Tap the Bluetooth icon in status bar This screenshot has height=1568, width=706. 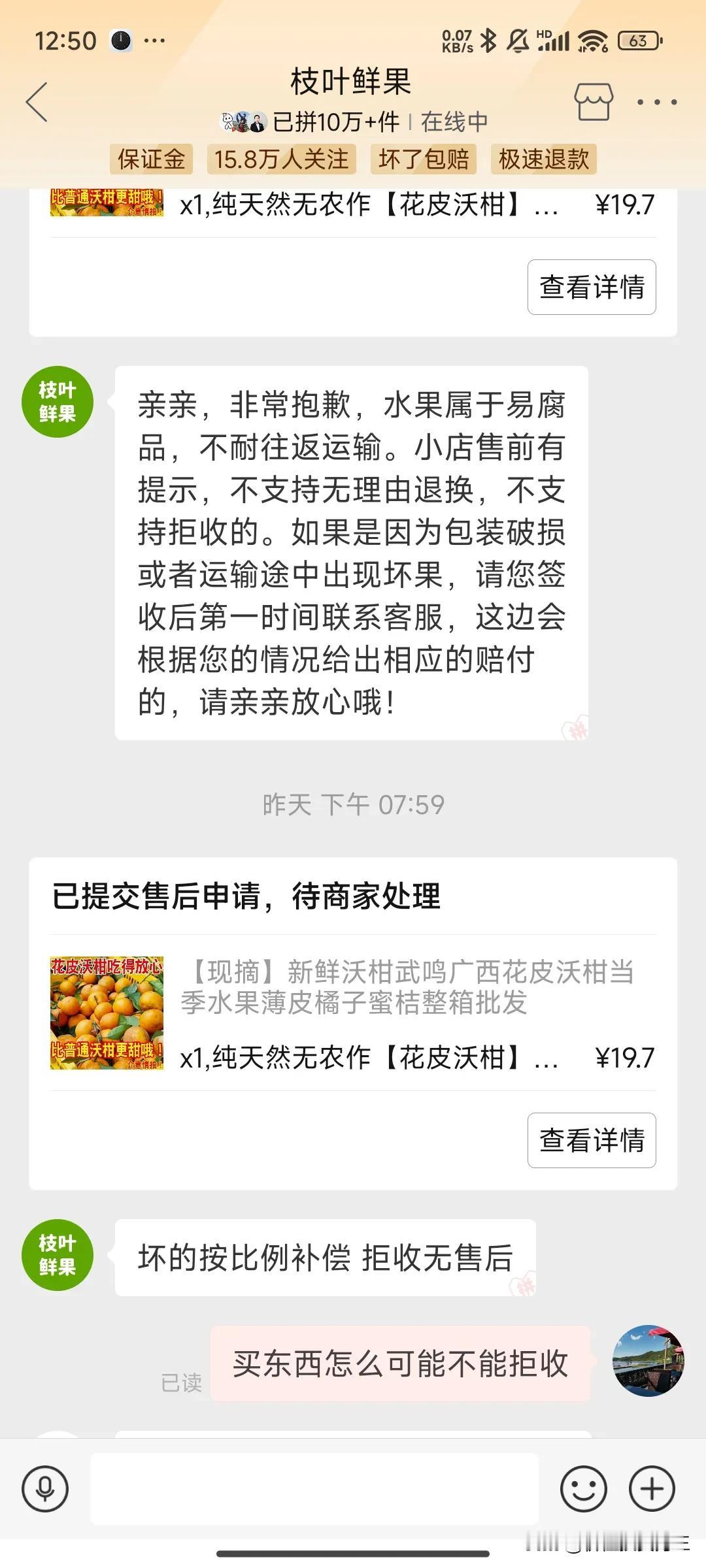[489, 39]
